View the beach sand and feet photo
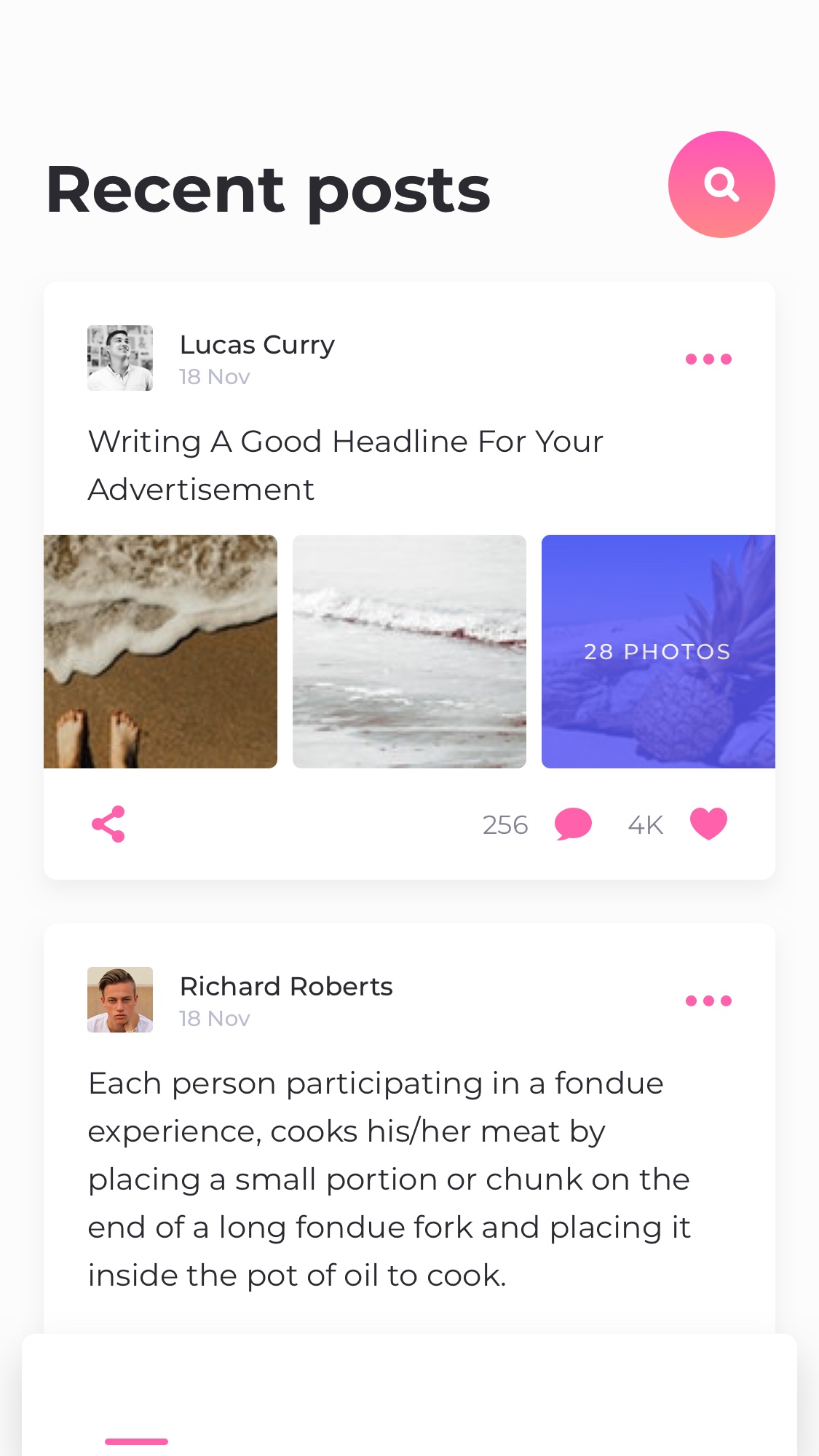 [160, 651]
